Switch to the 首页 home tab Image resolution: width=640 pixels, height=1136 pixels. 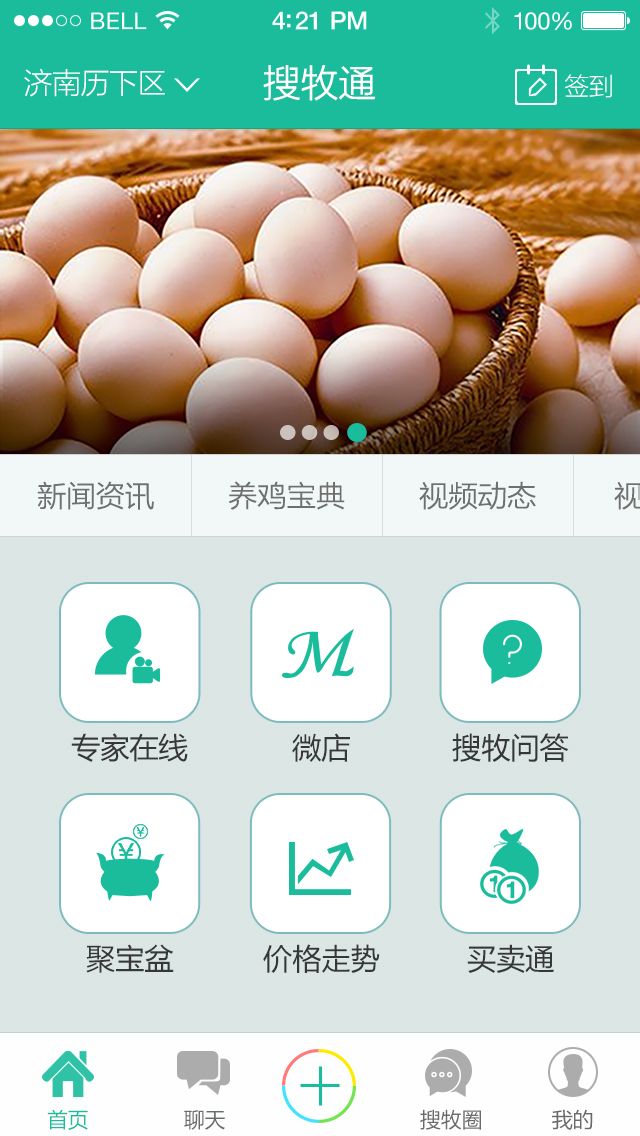pos(68,1088)
